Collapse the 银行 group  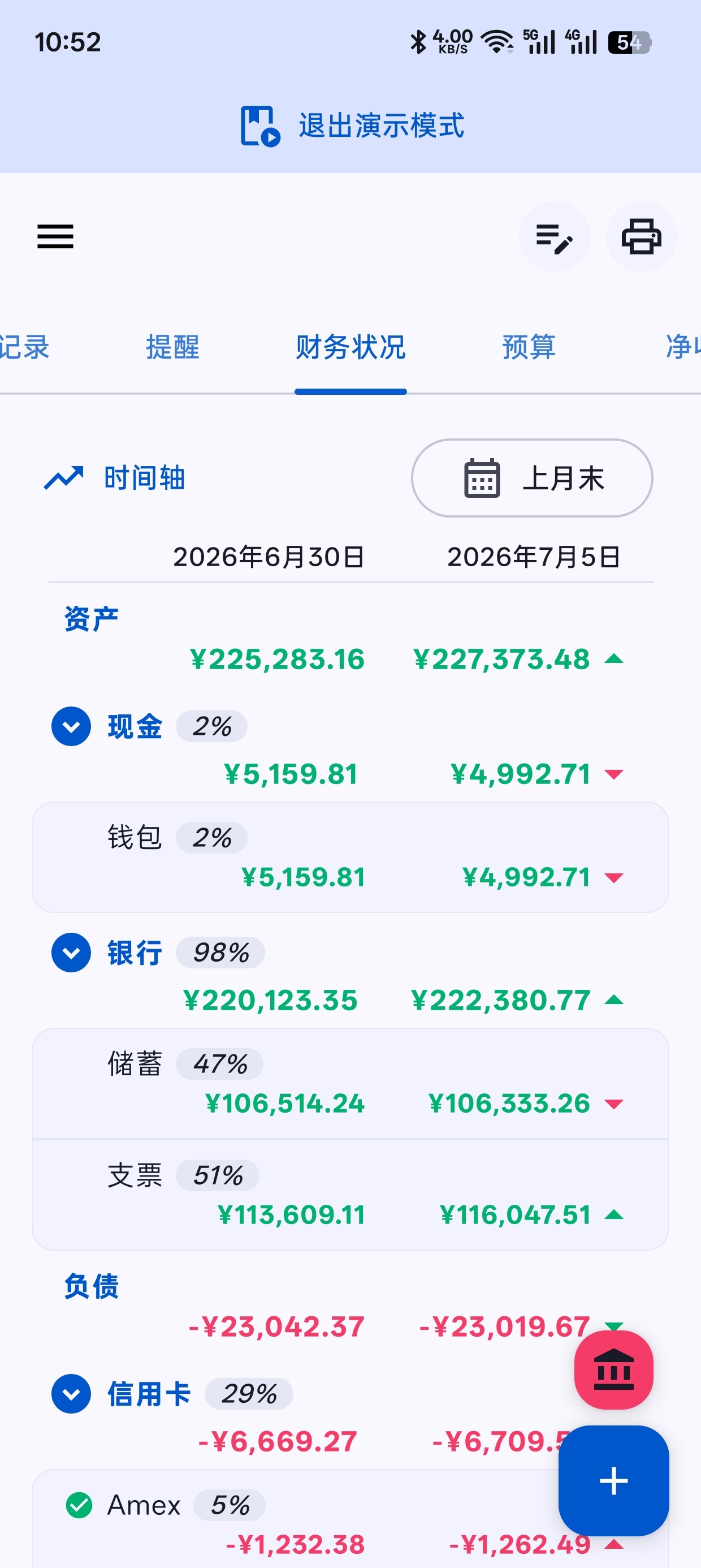(x=71, y=953)
